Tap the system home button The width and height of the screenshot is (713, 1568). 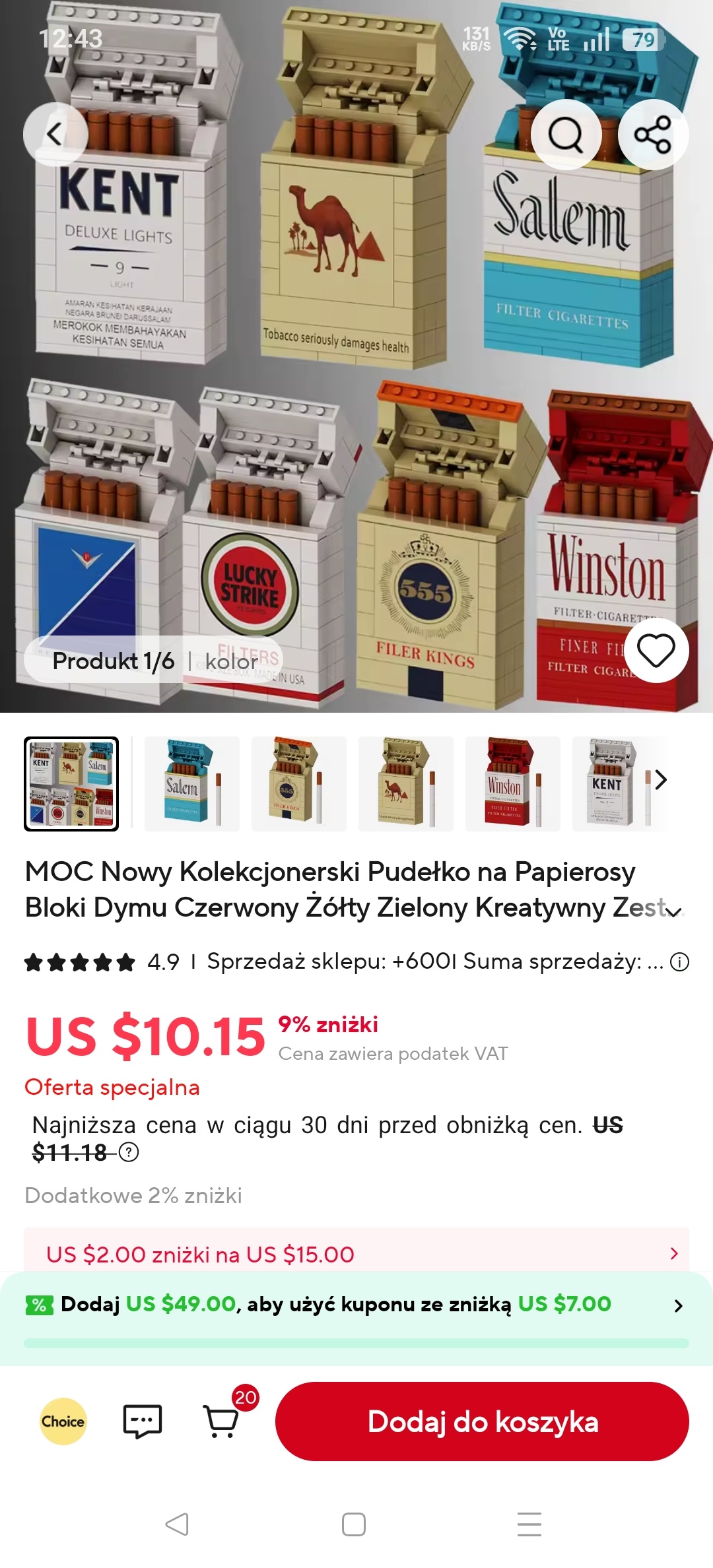pyautogui.click(x=354, y=1524)
